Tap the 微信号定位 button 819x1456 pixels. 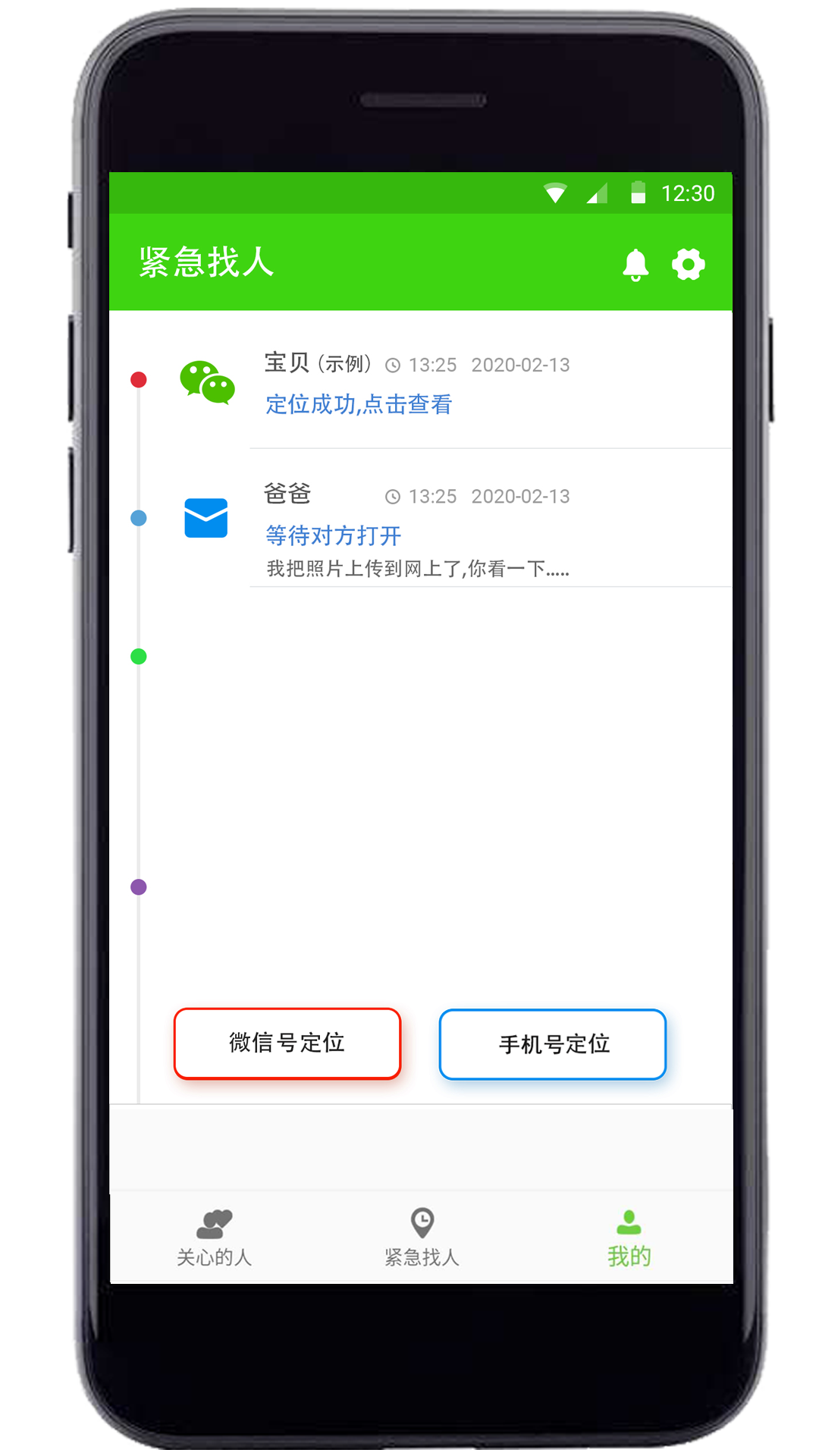(x=287, y=1043)
